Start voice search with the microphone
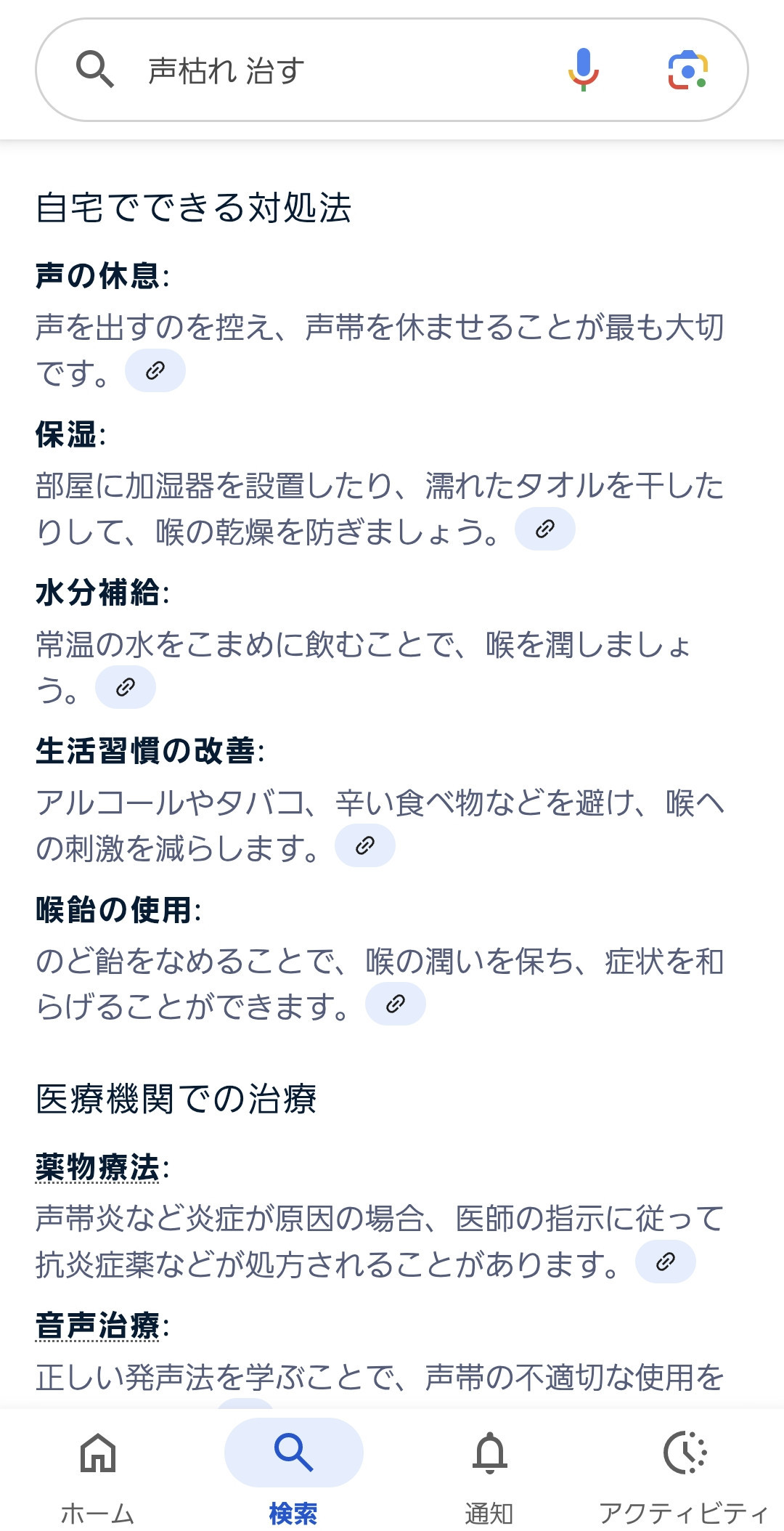The height and width of the screenshot is (1531, 784). [x=583, y=70]
